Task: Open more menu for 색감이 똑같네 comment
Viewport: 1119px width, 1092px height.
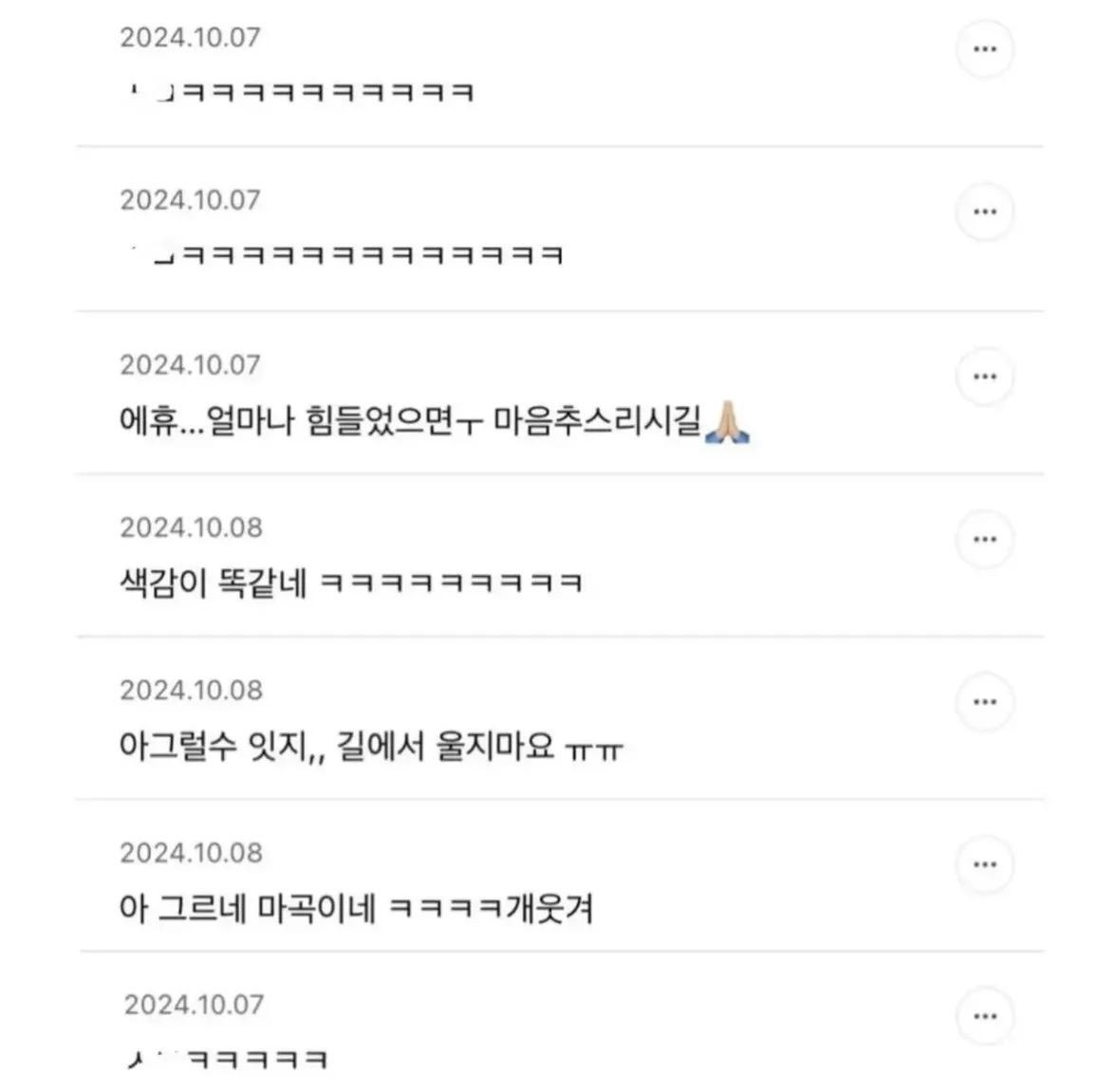Action: (984, 539)
